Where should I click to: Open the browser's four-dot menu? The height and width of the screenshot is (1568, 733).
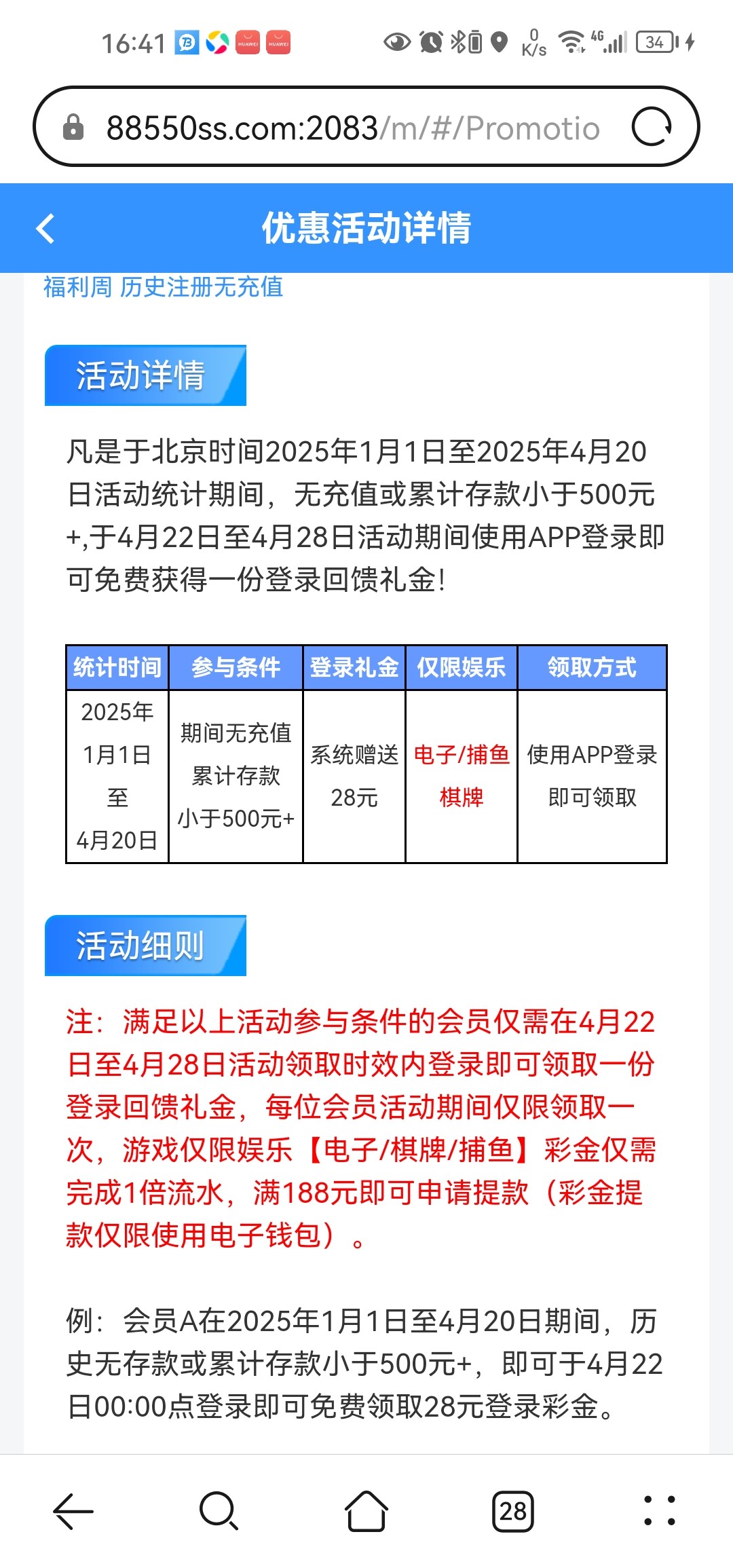coord(659,1511)
